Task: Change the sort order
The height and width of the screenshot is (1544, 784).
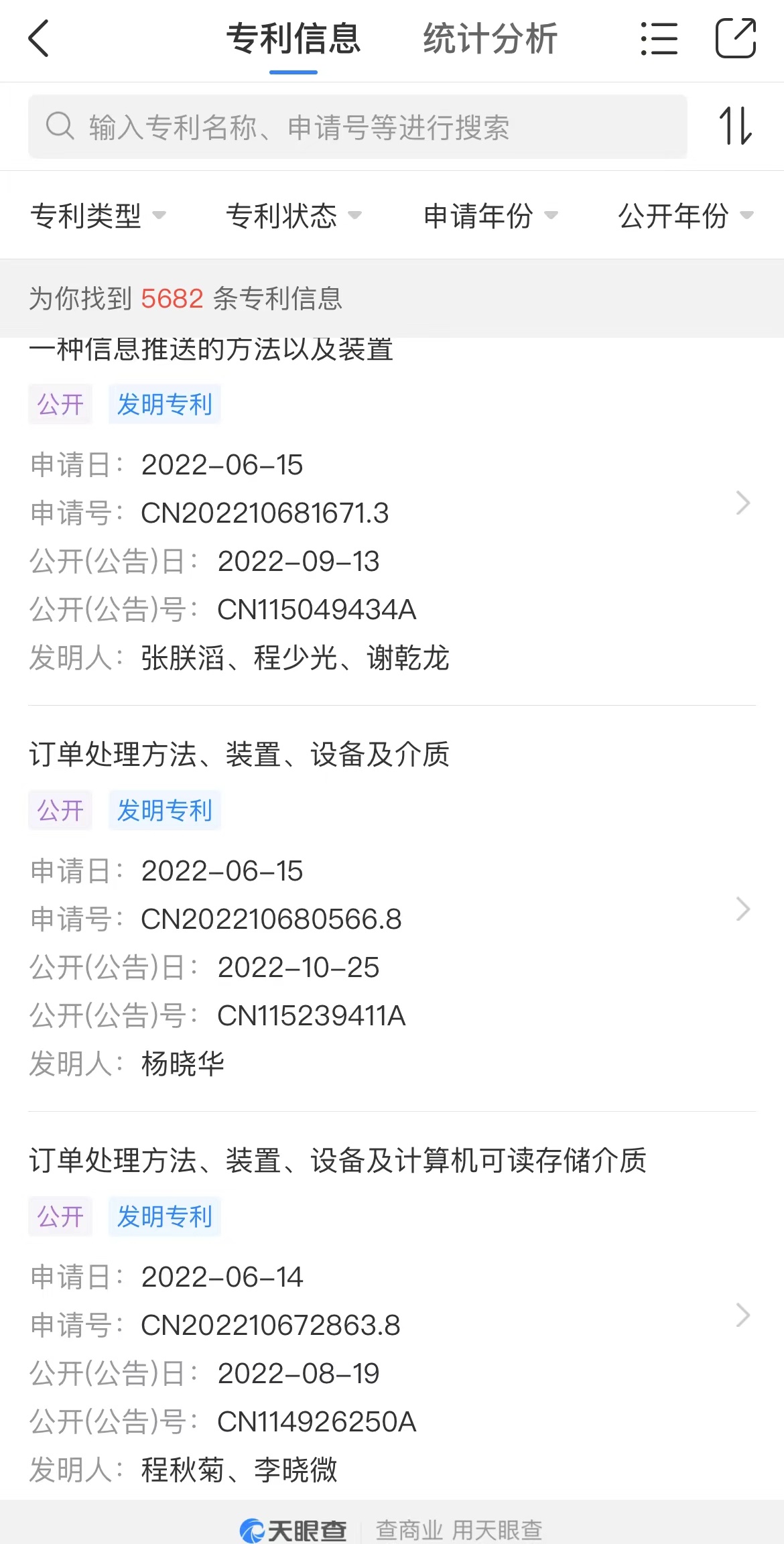Action: click(x=735, y=126)
